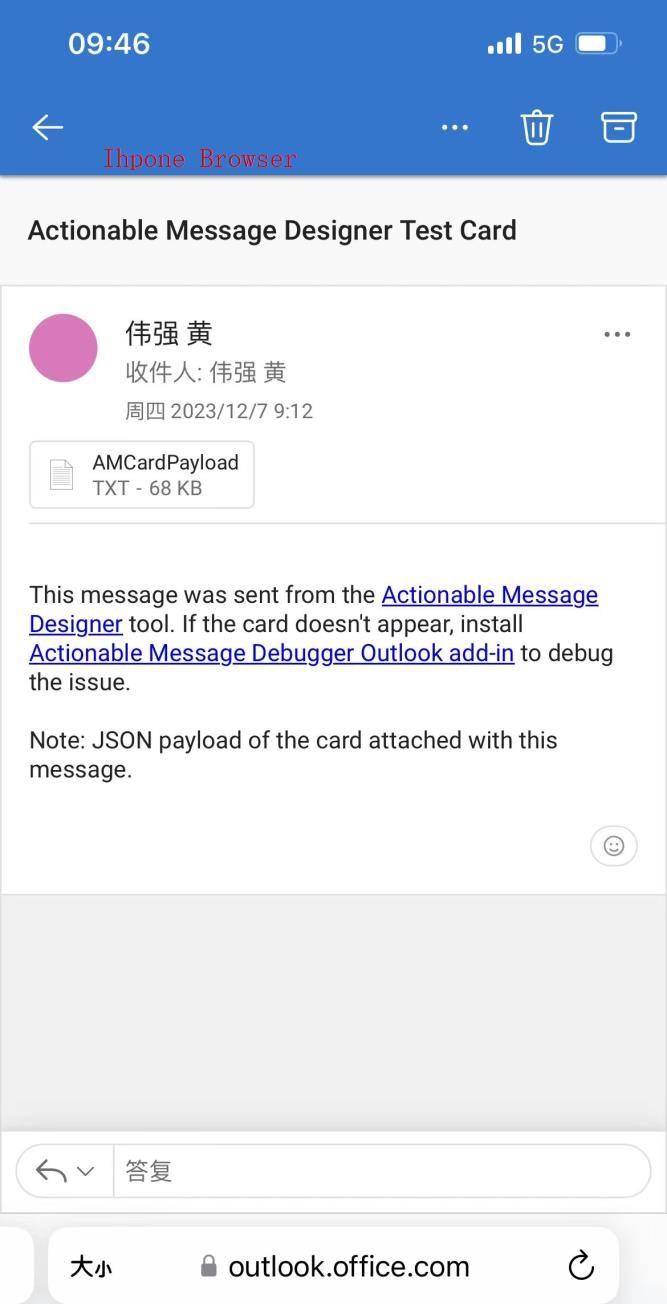Add an emoji reaction to the message
The width and height of the screenshot is (667, 1304).
(x=614, y=846)
